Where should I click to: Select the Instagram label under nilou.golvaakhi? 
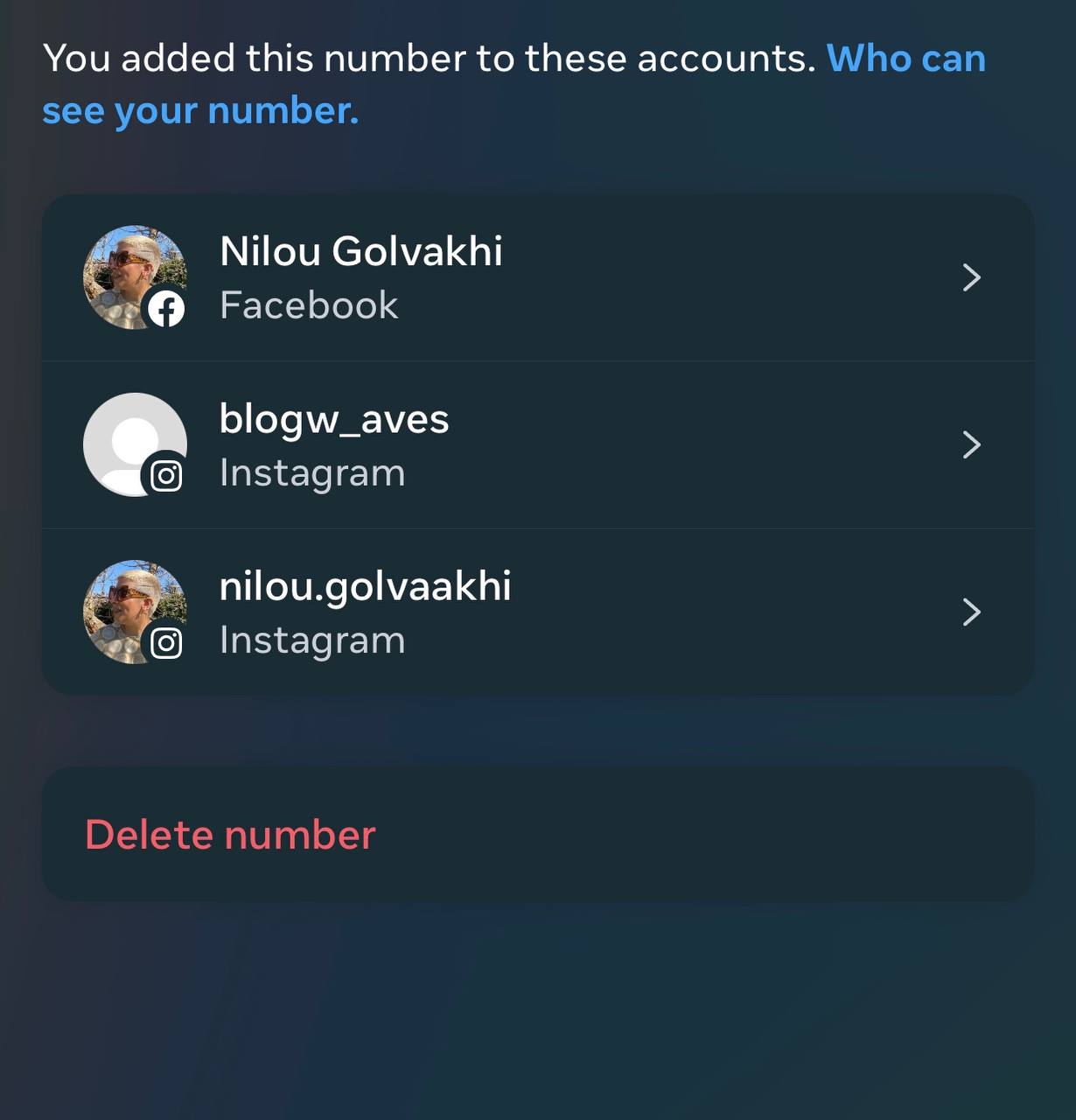(x=313, y=640)
